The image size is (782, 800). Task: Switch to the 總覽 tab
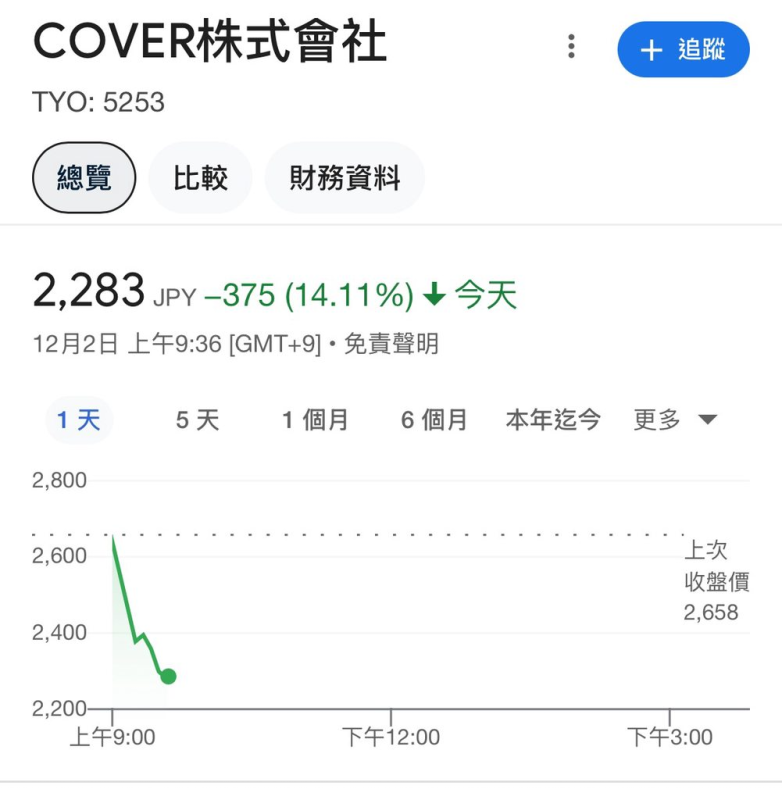click(x=84, y=178)
